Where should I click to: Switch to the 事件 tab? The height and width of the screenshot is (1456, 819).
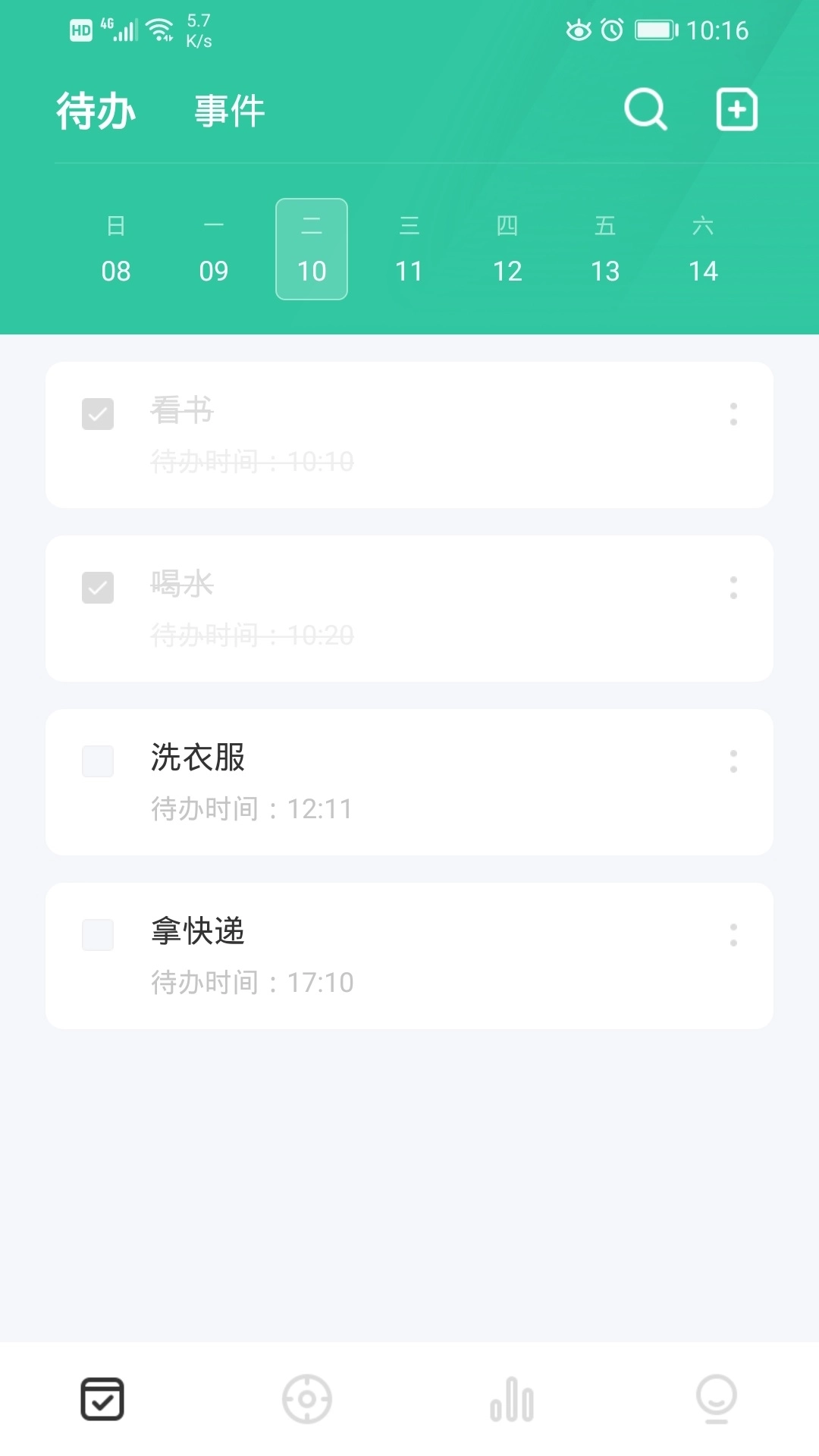pos(227,109)
